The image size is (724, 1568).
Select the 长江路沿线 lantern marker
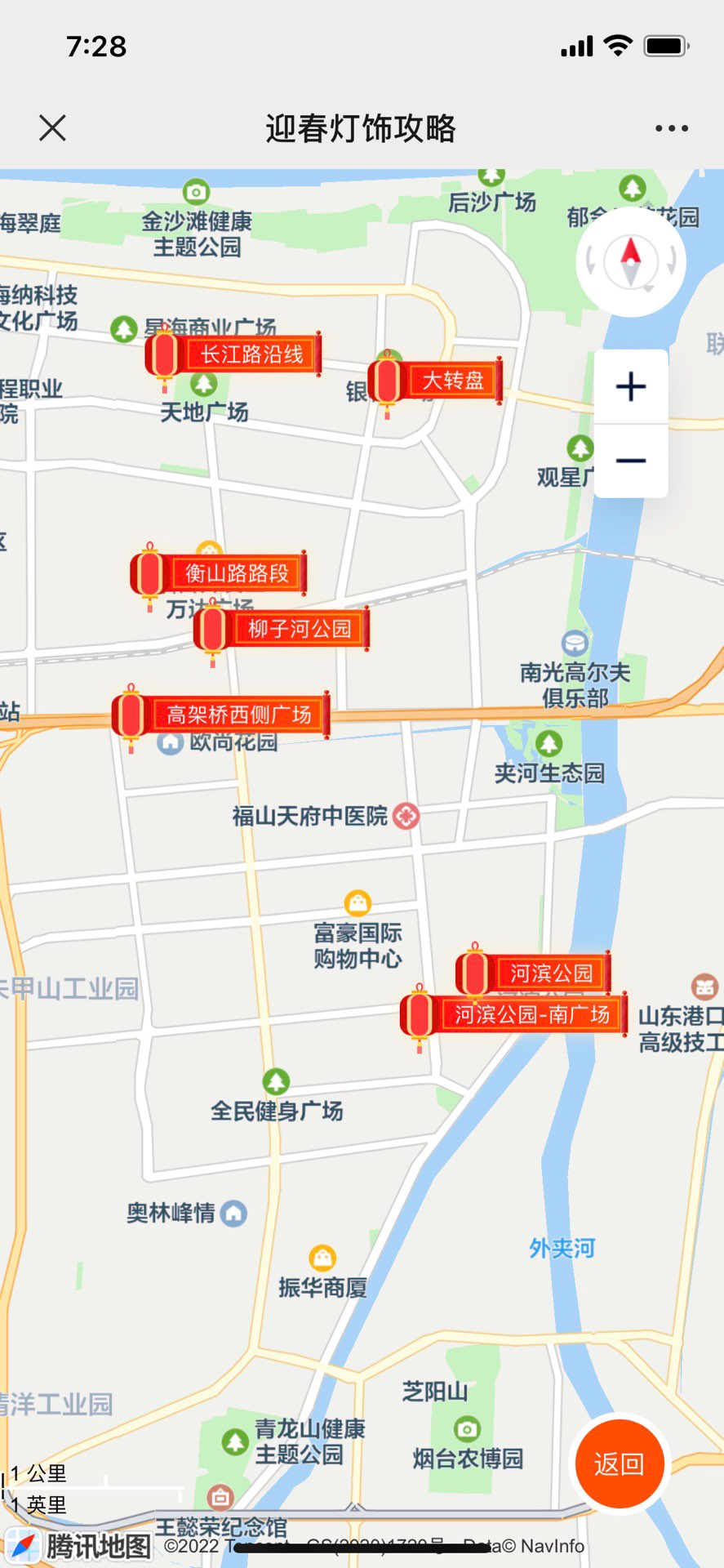237,354
